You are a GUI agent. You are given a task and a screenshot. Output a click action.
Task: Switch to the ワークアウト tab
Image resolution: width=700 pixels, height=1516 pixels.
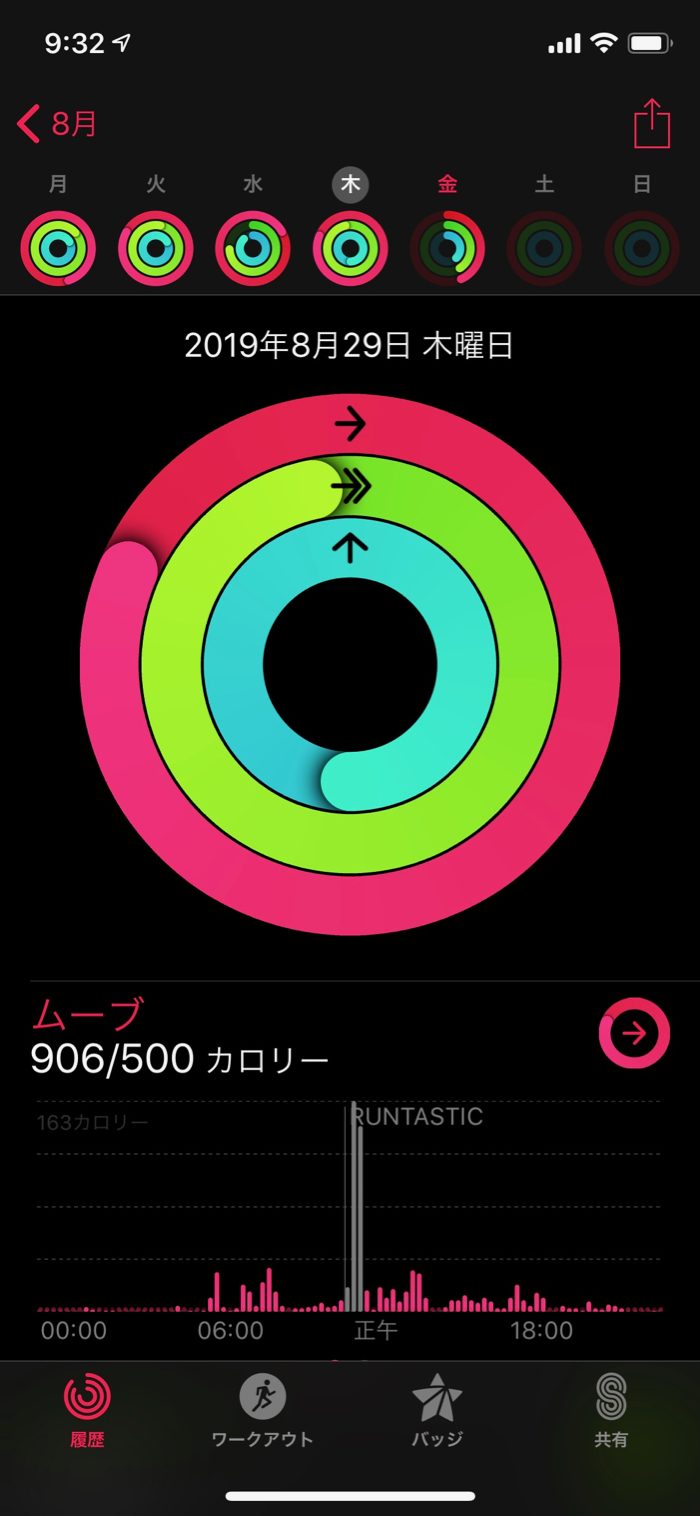click(262, 1410)
